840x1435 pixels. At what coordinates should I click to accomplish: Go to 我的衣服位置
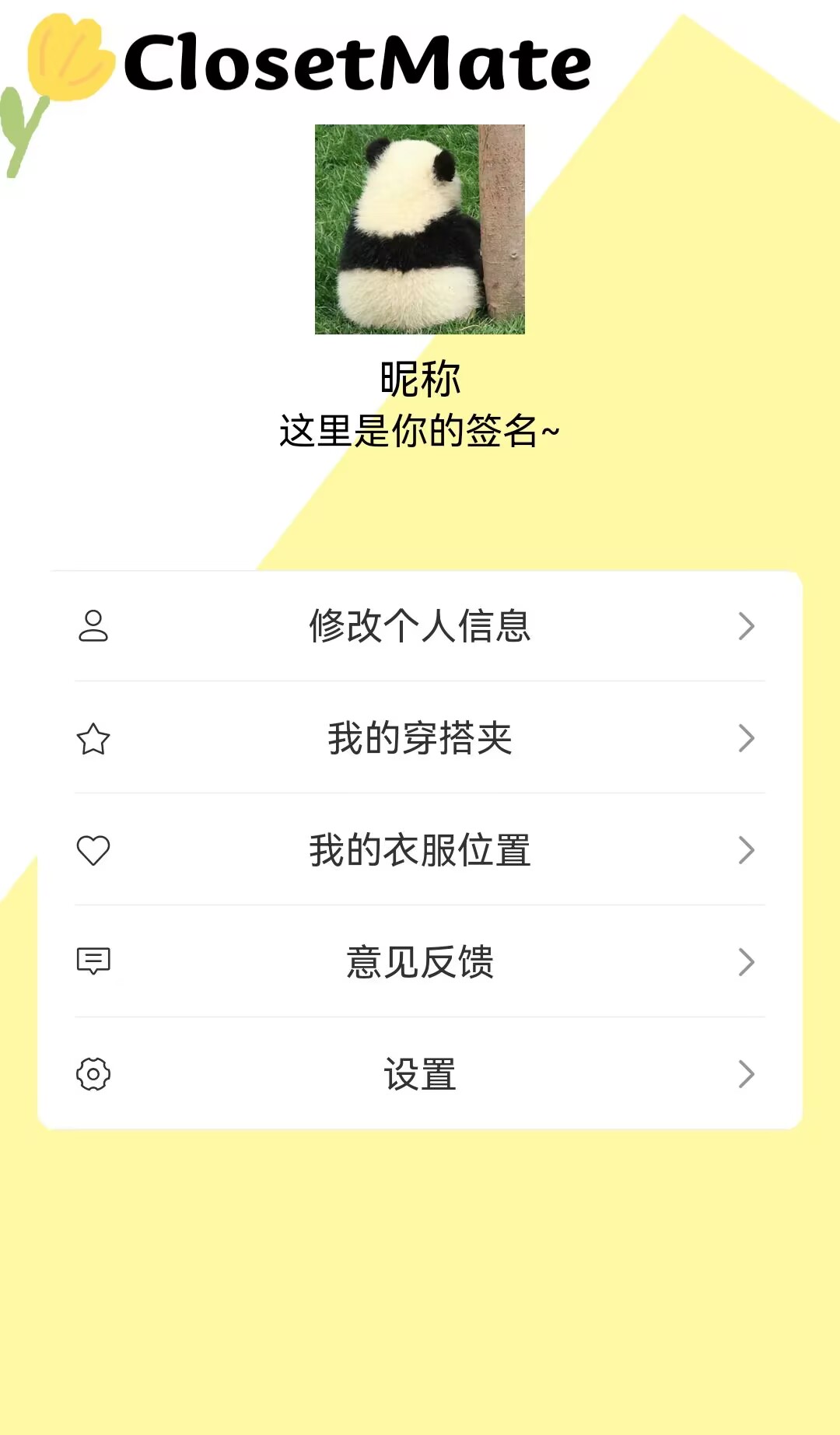pyautogui.click(x=420, y=850)
